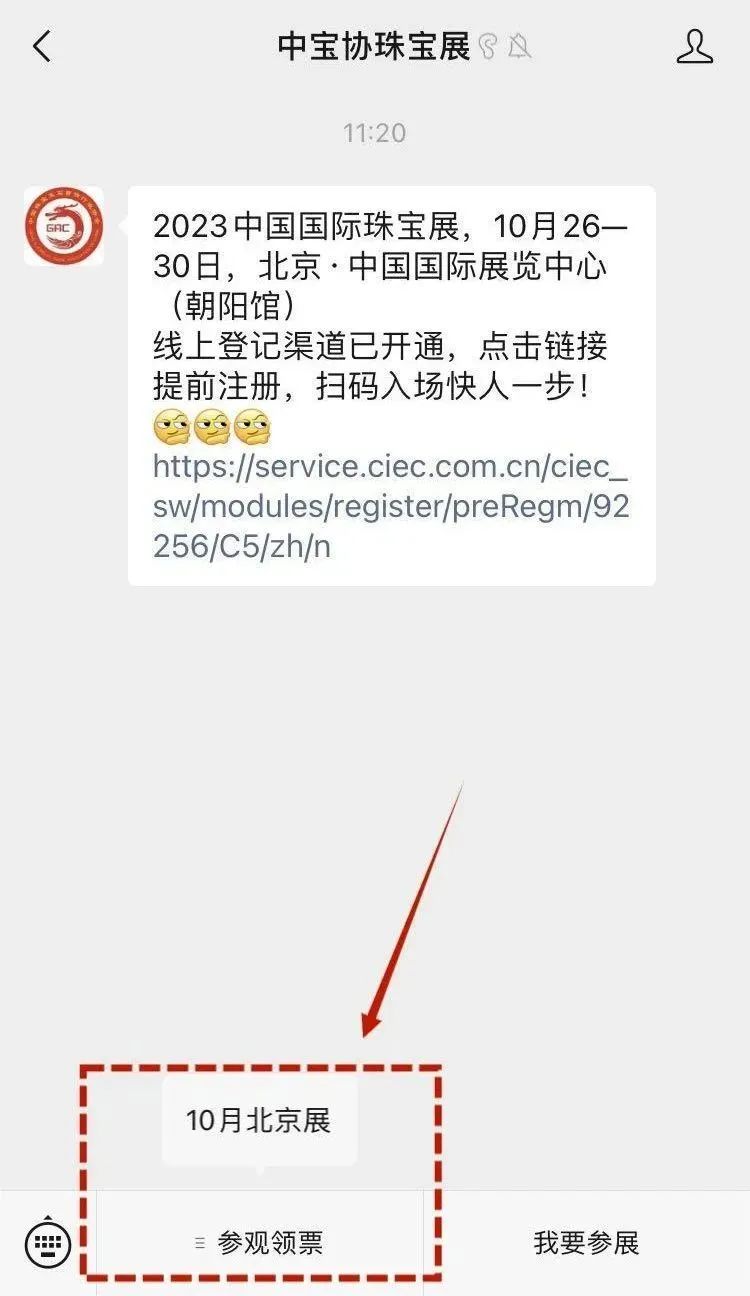Open the 我要参展 menu
This screenshot has width=750, height=1296.
pos(586,1243)
